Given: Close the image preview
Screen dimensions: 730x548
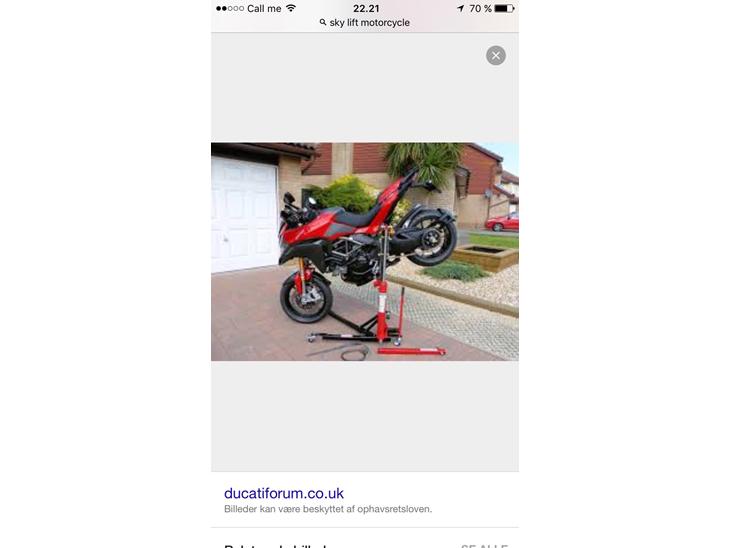Looking at the screenshot, I should [x=496, y=55].
